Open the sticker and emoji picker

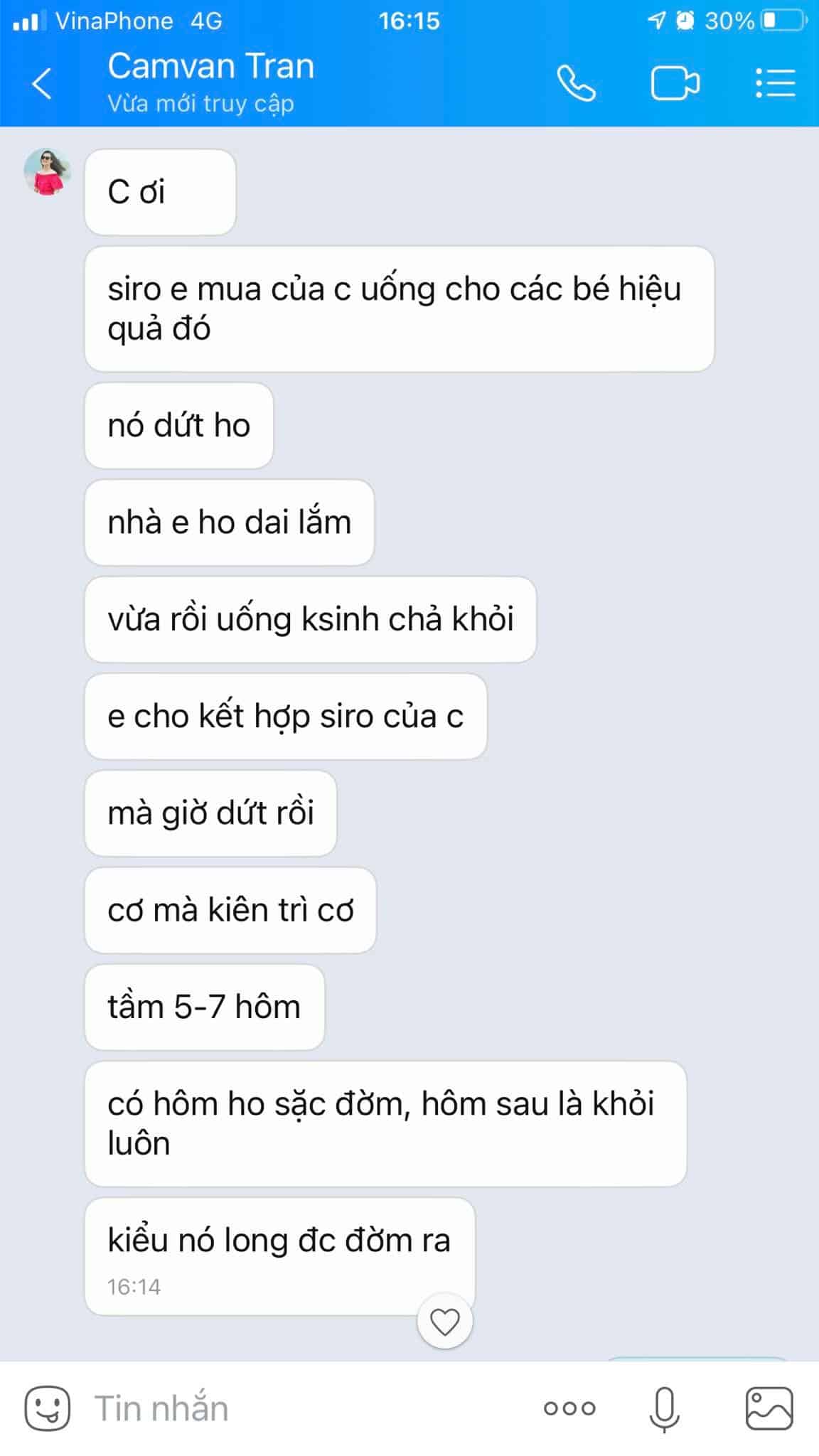[x=47, y=1408]
